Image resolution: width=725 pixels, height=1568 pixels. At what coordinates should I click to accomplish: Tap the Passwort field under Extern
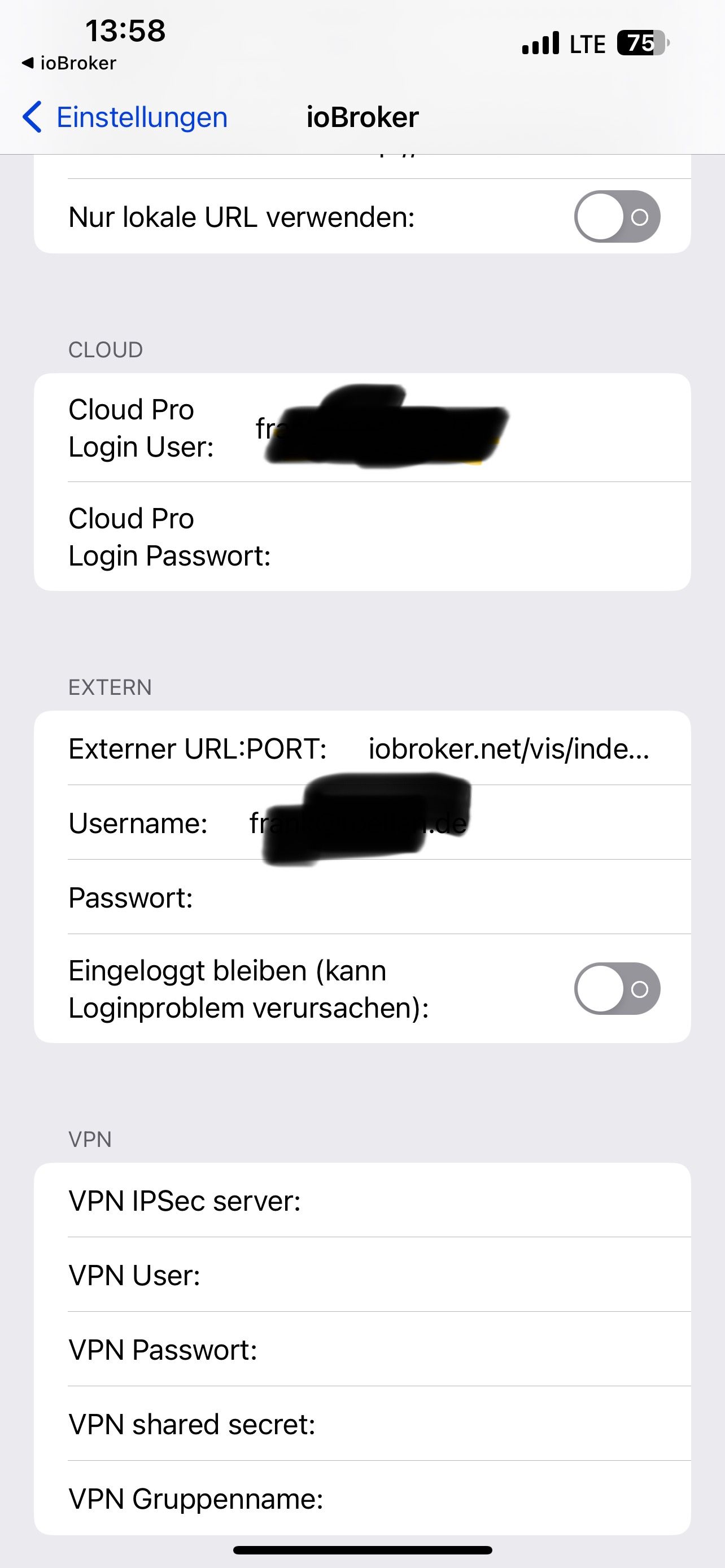(x=438, y=898)
